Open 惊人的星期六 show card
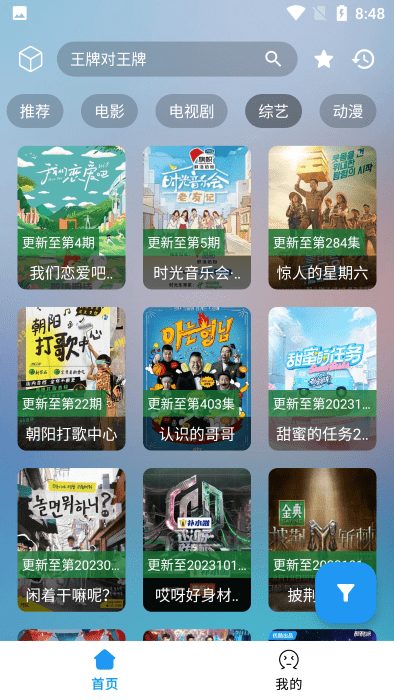This screenshot has height=700, width=394. (322, 217)
